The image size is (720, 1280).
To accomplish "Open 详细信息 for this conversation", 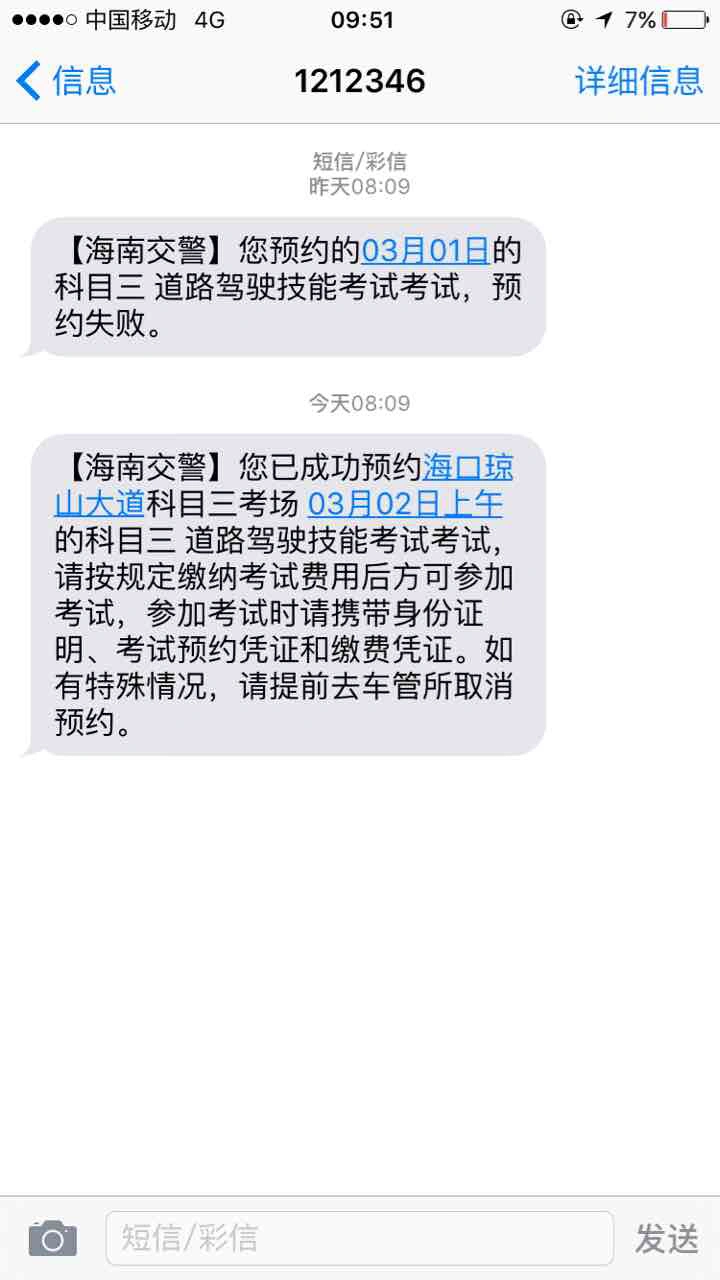I will pyautogui.click(x=638, y=81).
